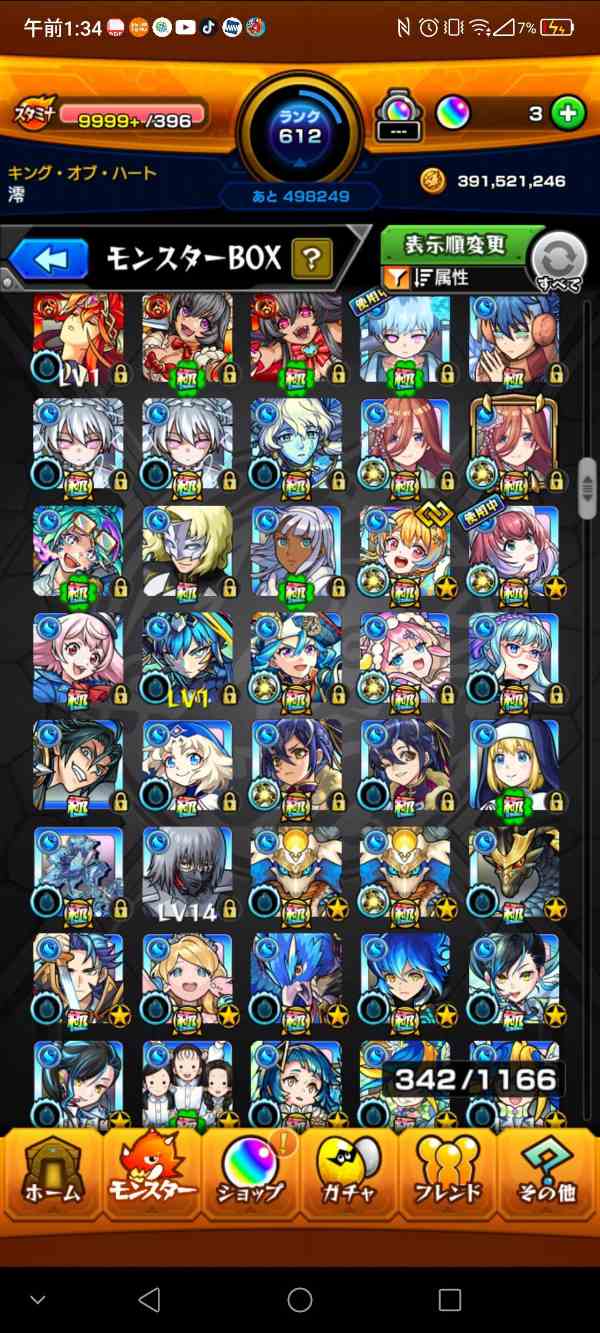Viewport: 600px width, 1333px height.
Task: Tap the Android back navigation button
Action: (149, 1299)
